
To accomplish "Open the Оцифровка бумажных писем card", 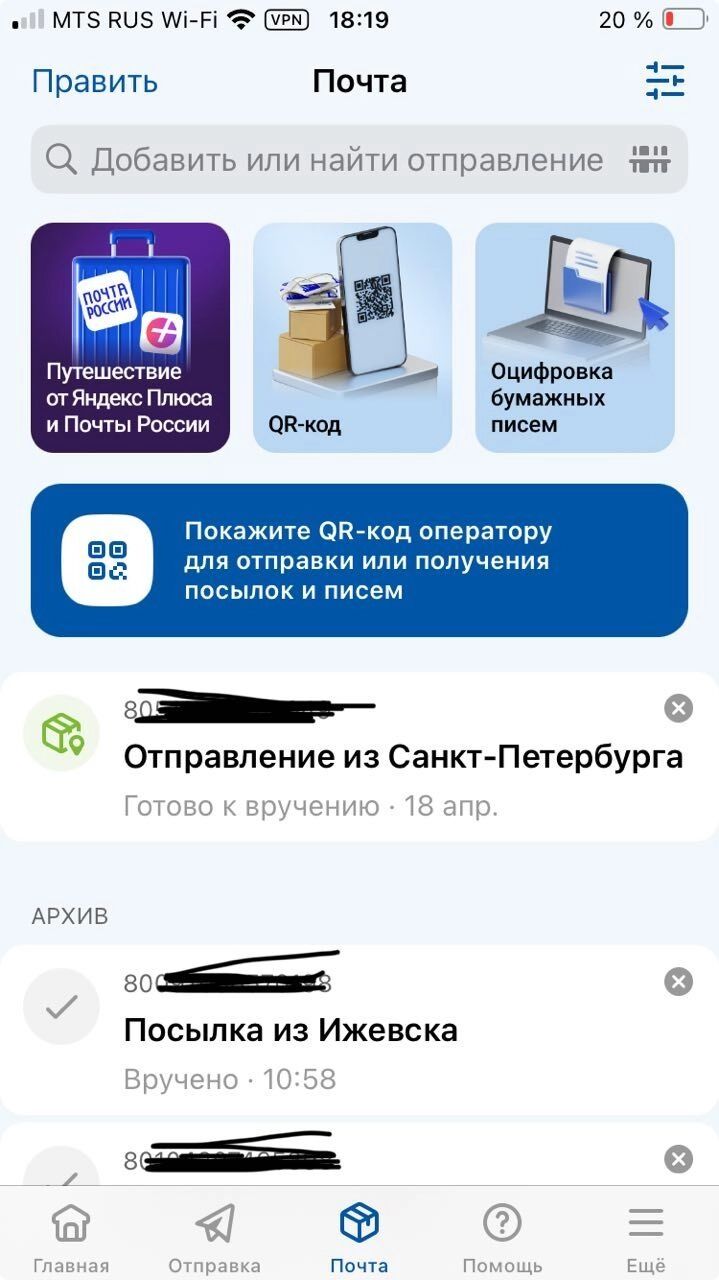I will pyautogui.click(x=574, y=338).
